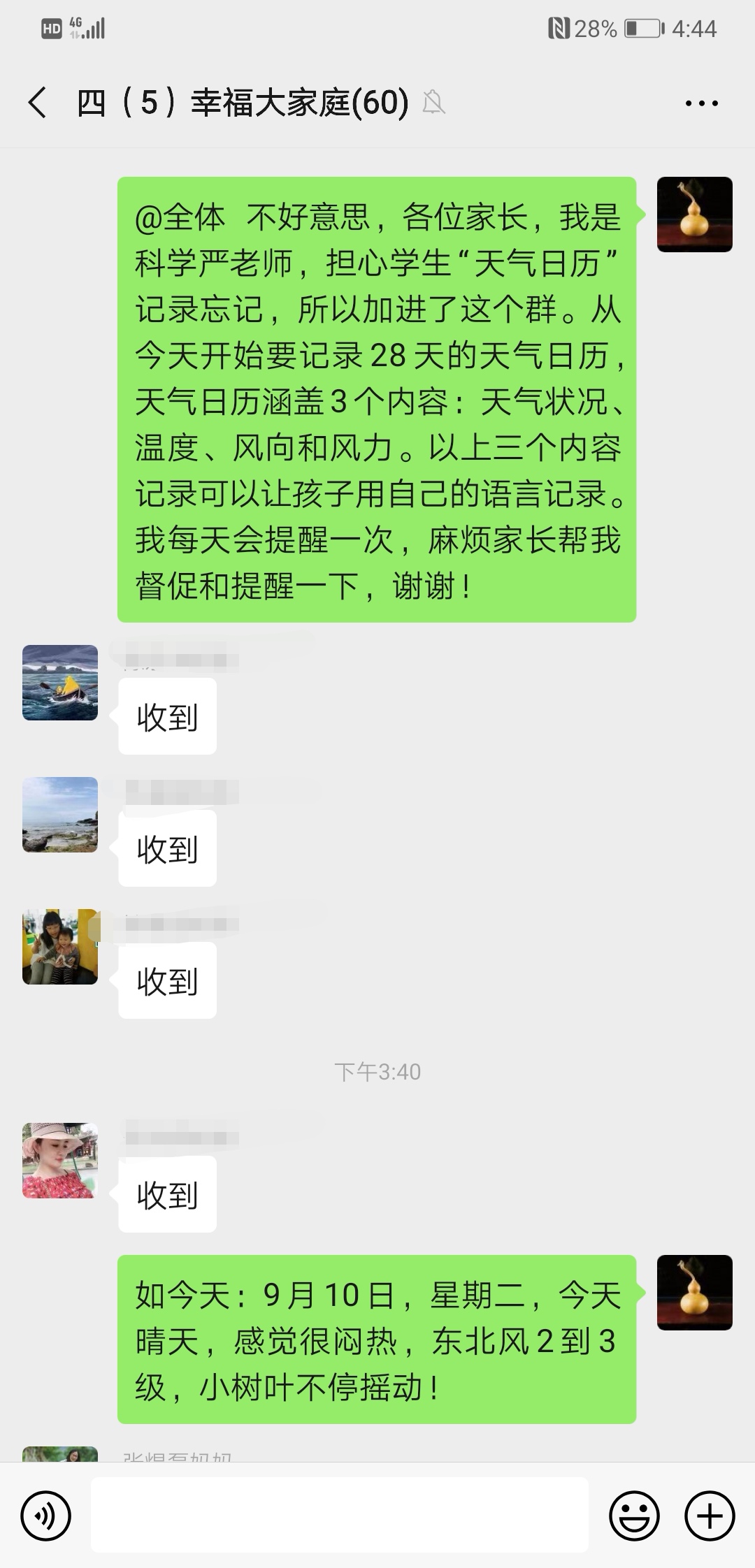
Task: Go back to the chat list
Action: click(x=37, y=103)
